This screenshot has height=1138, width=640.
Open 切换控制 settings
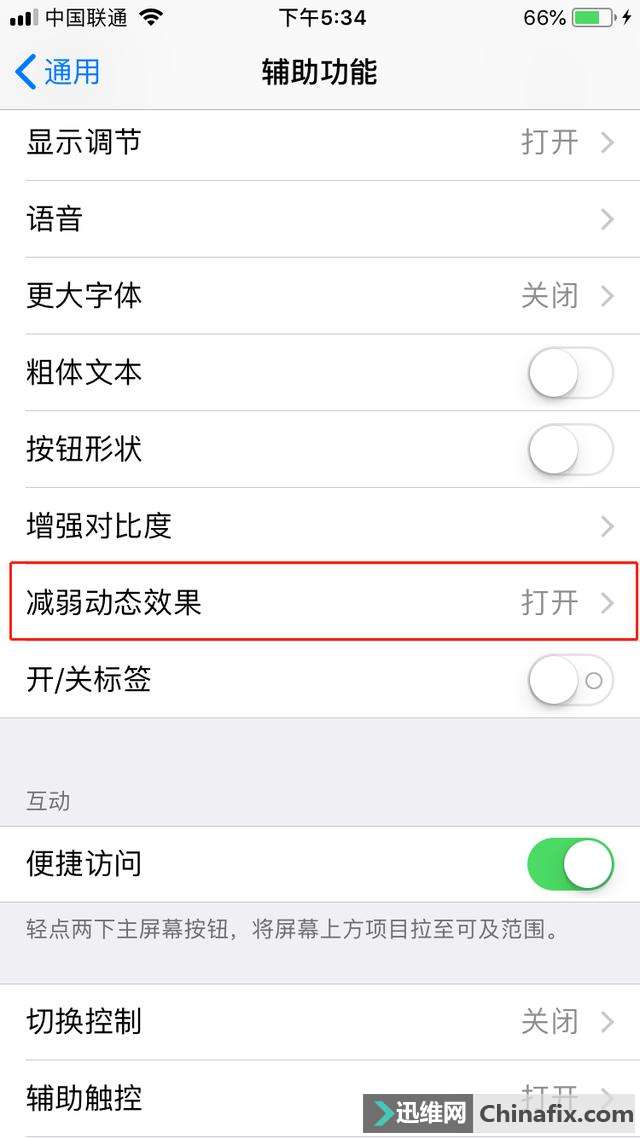[320, 1021]
